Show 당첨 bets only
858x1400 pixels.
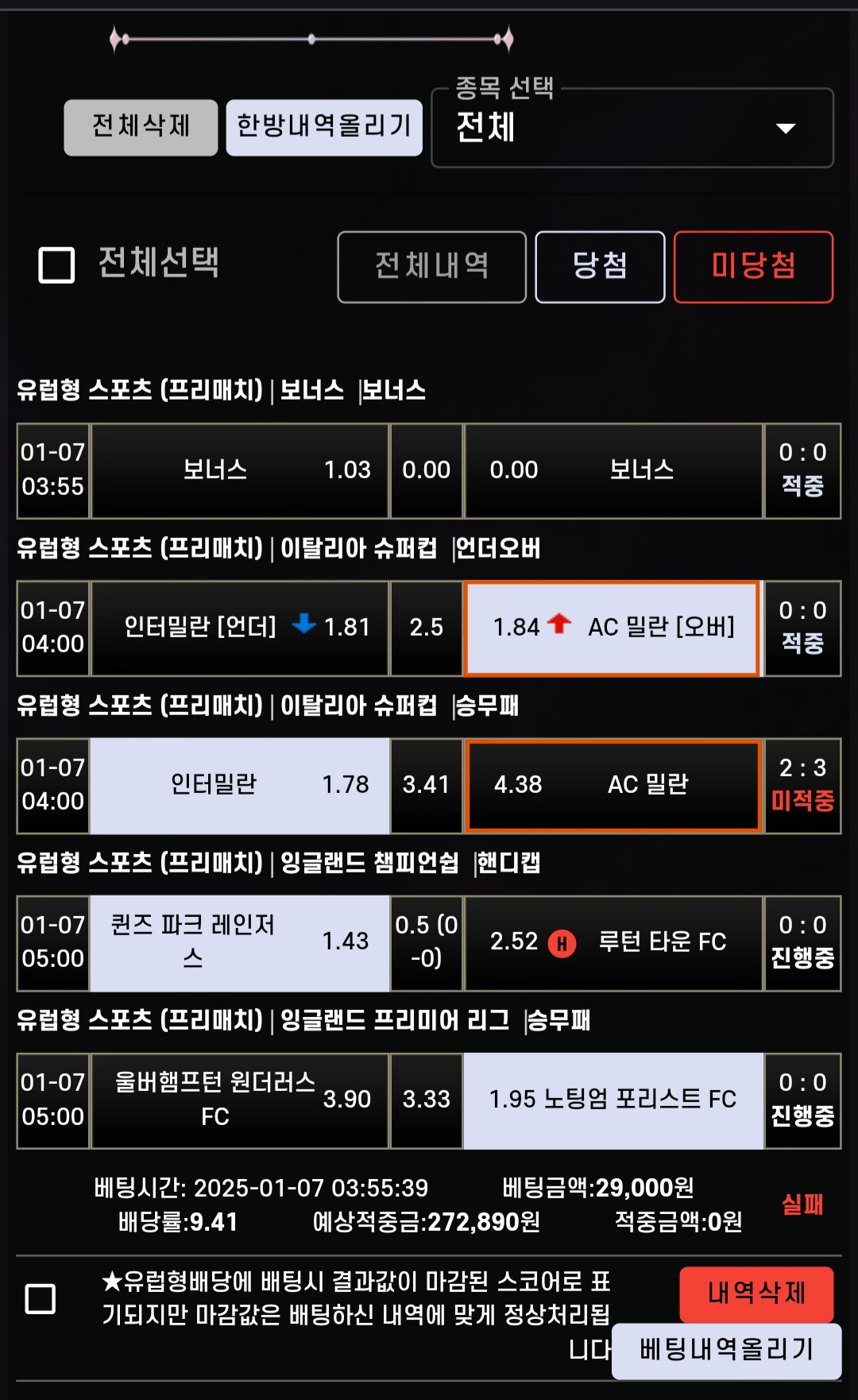tap(600, 267)
